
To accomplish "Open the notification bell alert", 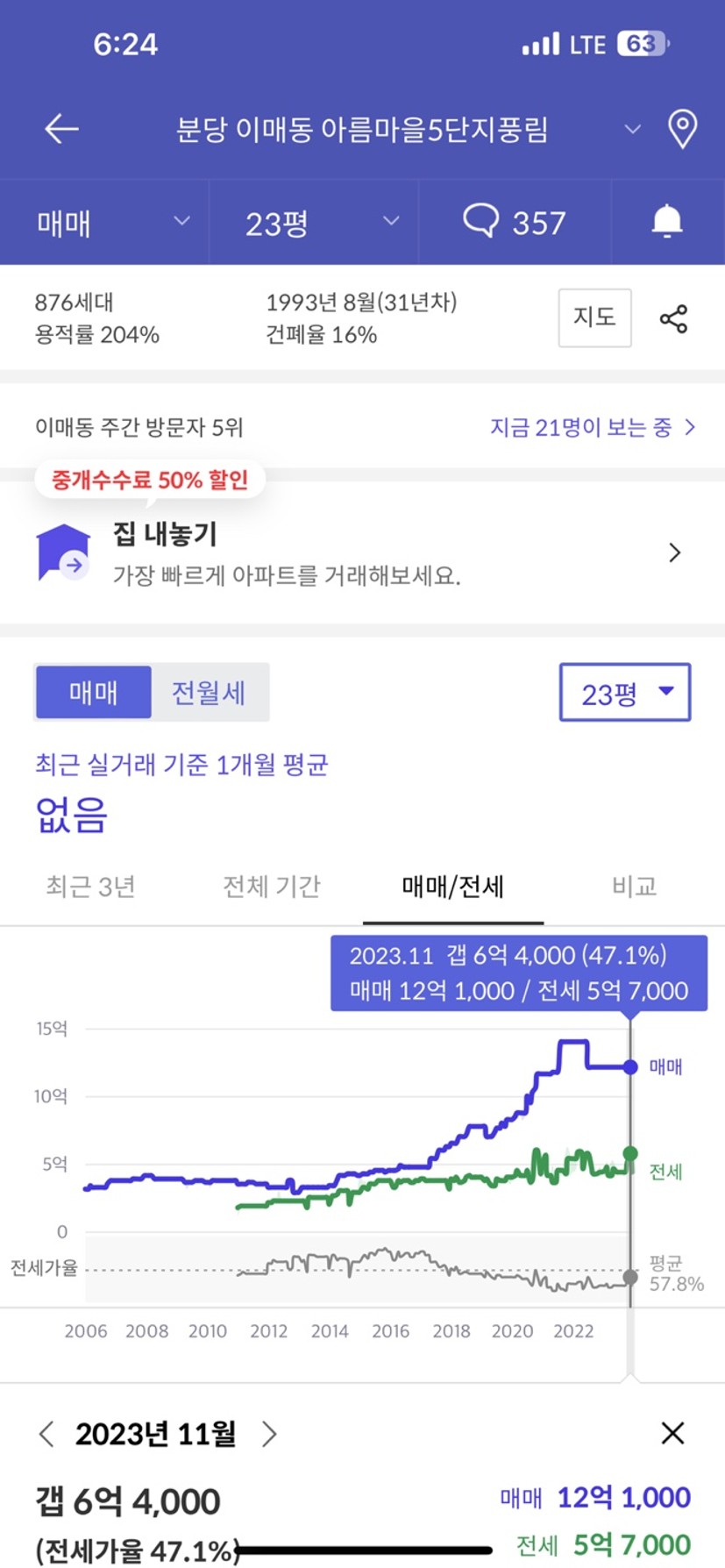I will click(667, 221).
